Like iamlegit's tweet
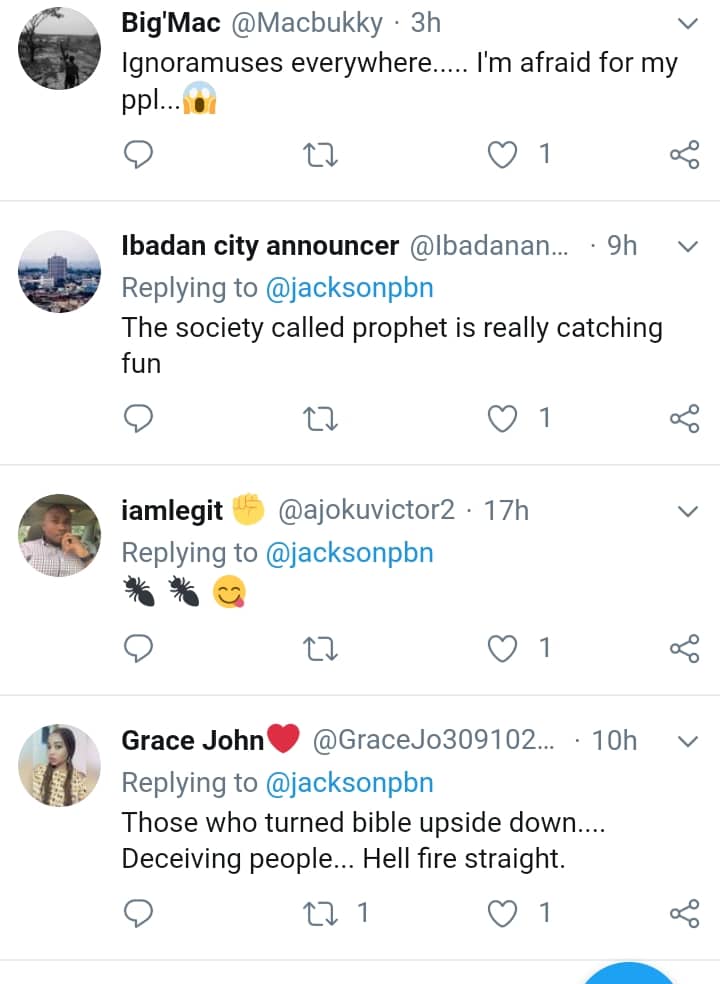The width and height of the screenshot is (720, 984). 503,649
